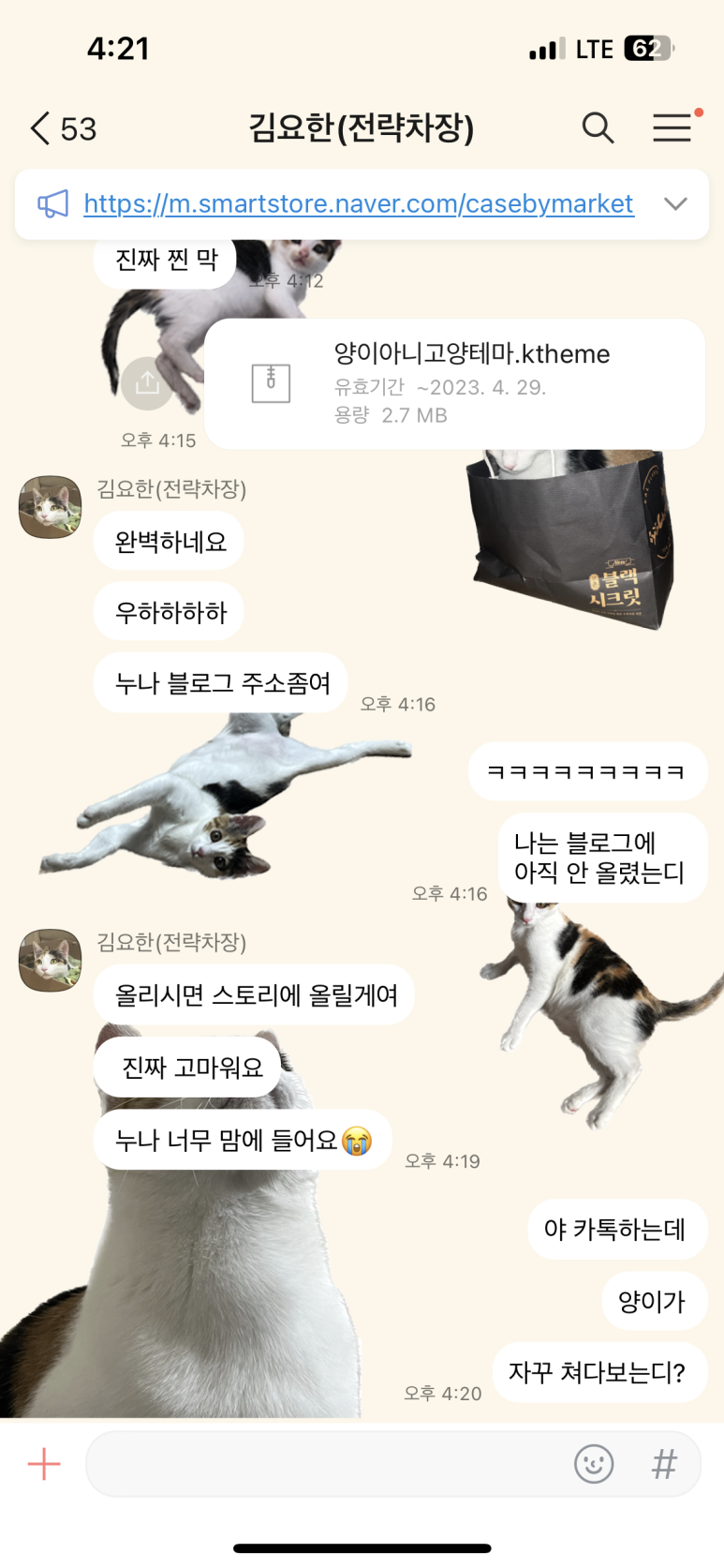View 김요한(전략차장) profile picture above 완벽하네요
The width and height of the screenshot is (724, 1568).
(x=51, y=507)
